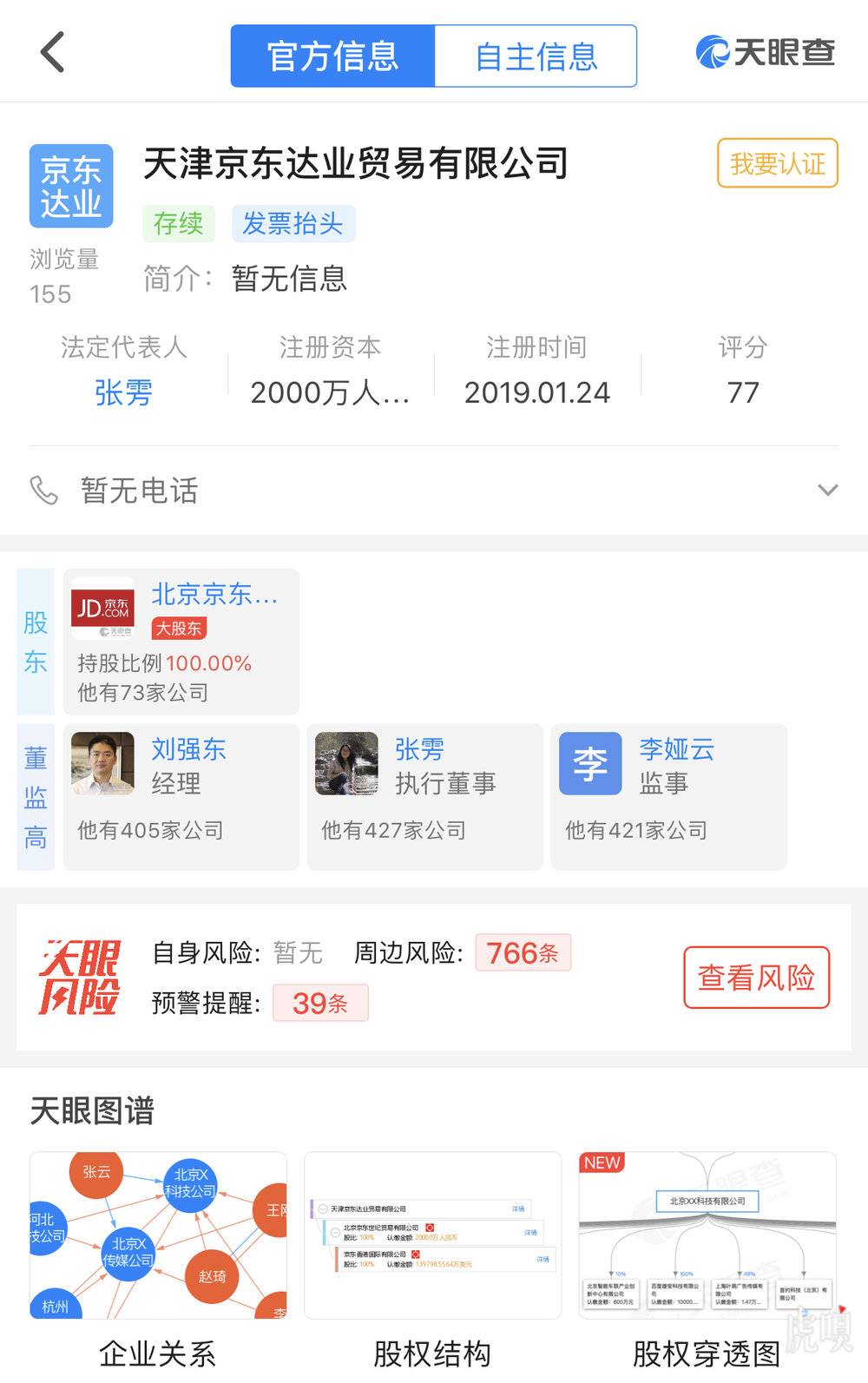Click the 京东达业 company avatar icon
868x1383 pixels.
coord(70,185)
